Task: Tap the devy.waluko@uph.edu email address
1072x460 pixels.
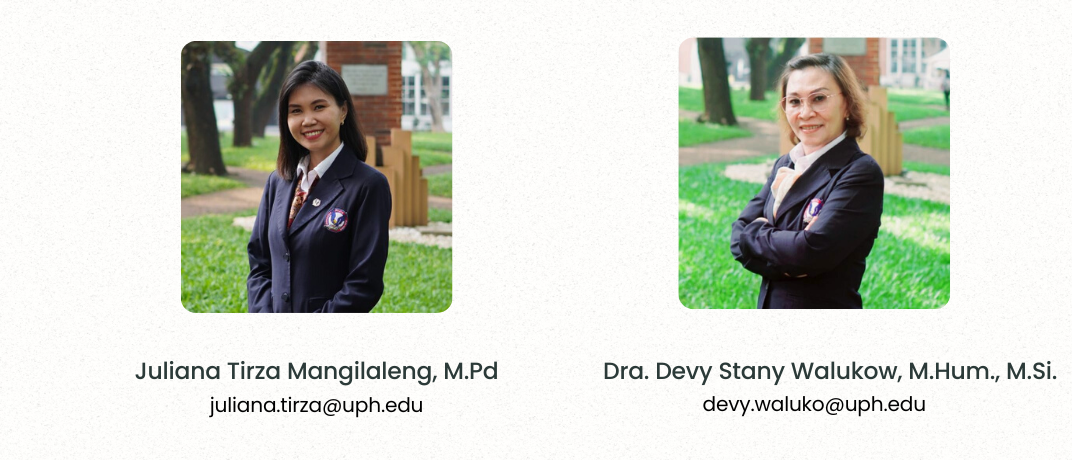Action: pos(814,405)
